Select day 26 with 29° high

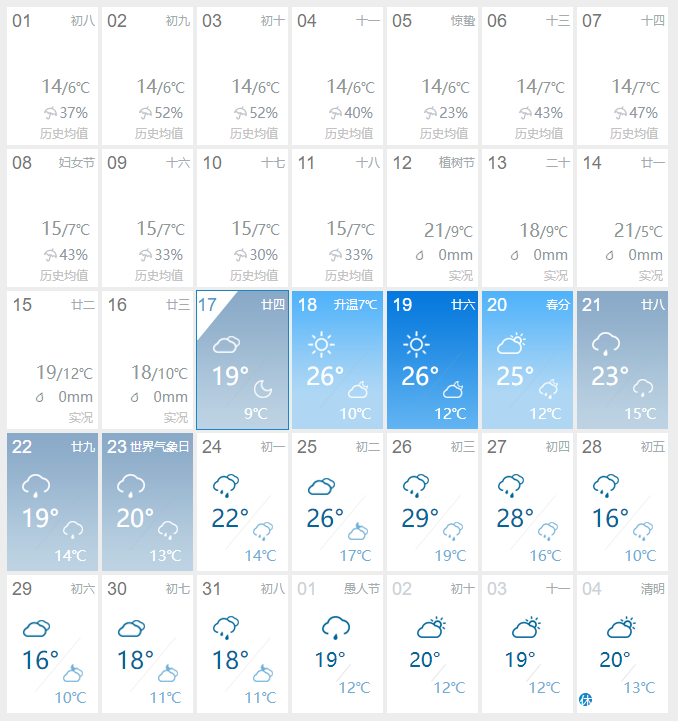pyautogui.click(x=432, y=502)
